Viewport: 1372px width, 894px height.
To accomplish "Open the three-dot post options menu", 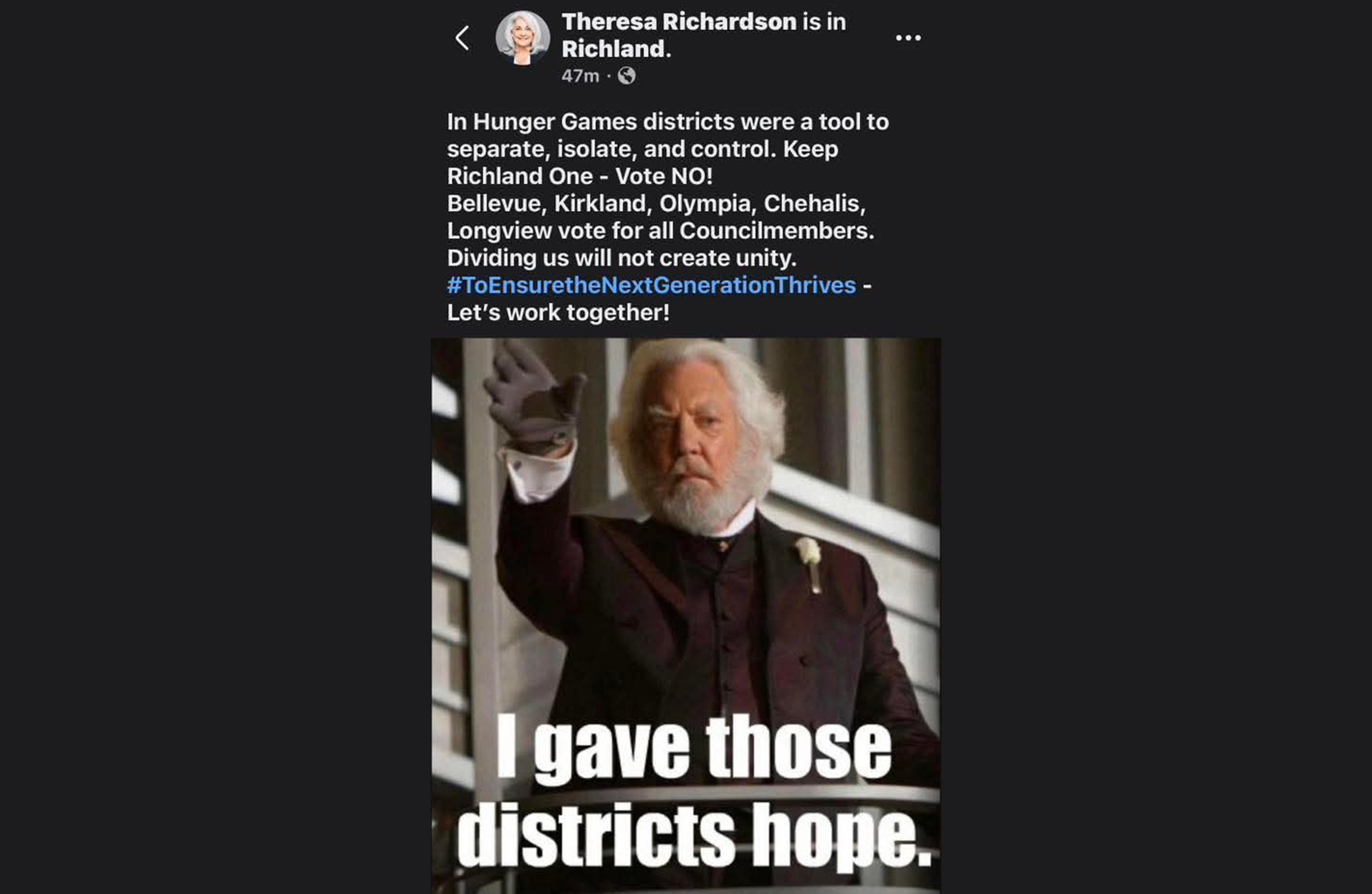I will (908, 38).
